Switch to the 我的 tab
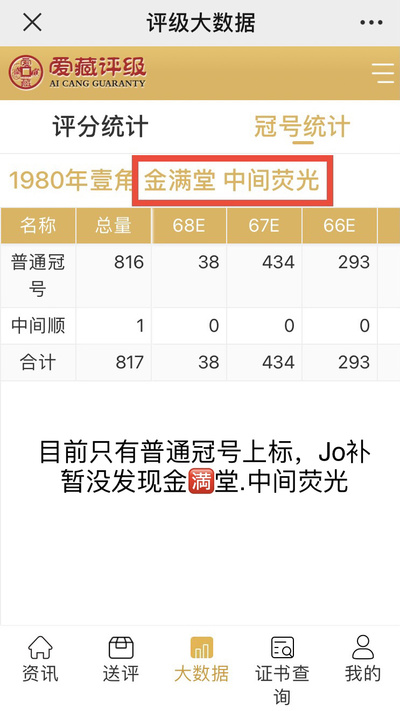The image size is (400, 711). pos(362,659)
